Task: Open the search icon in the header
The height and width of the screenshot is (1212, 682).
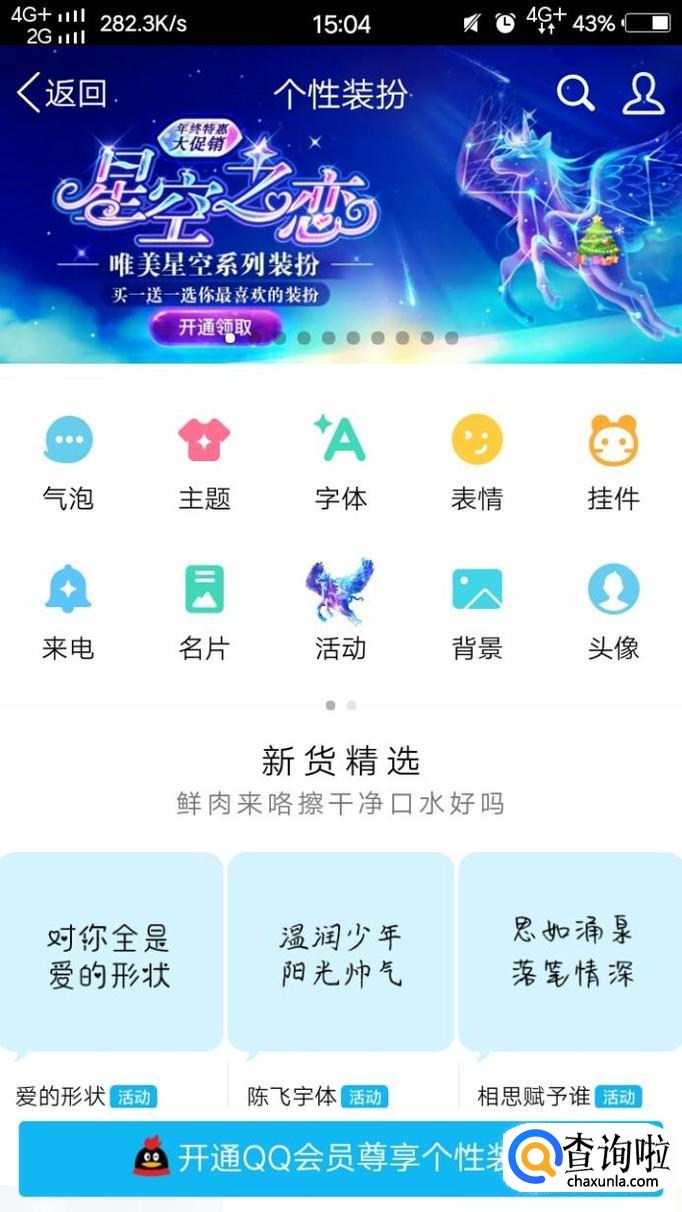Action: point(575,93)
